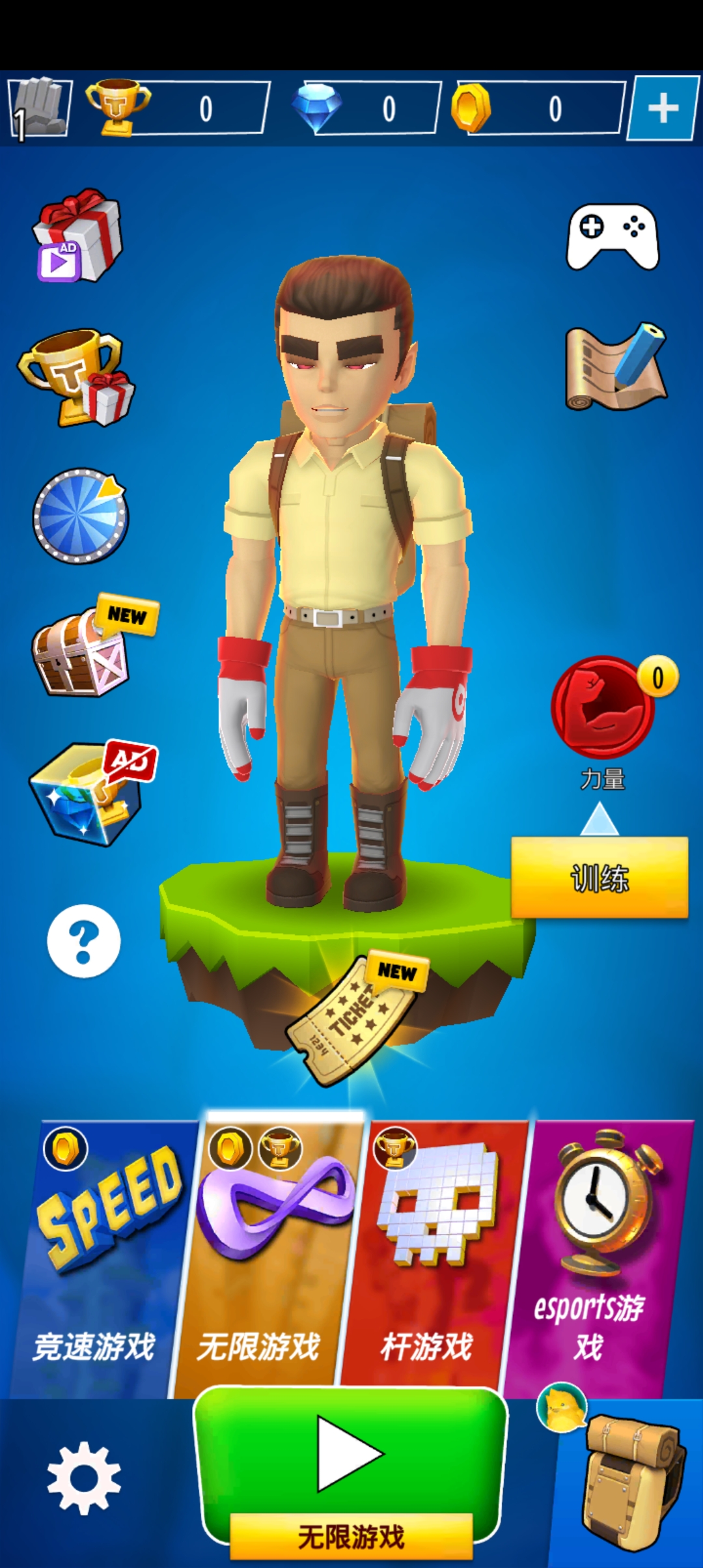Select the 无限游戏 mode card
The width and height of the screenshot is (703, 1568).
click(267, 1257)
